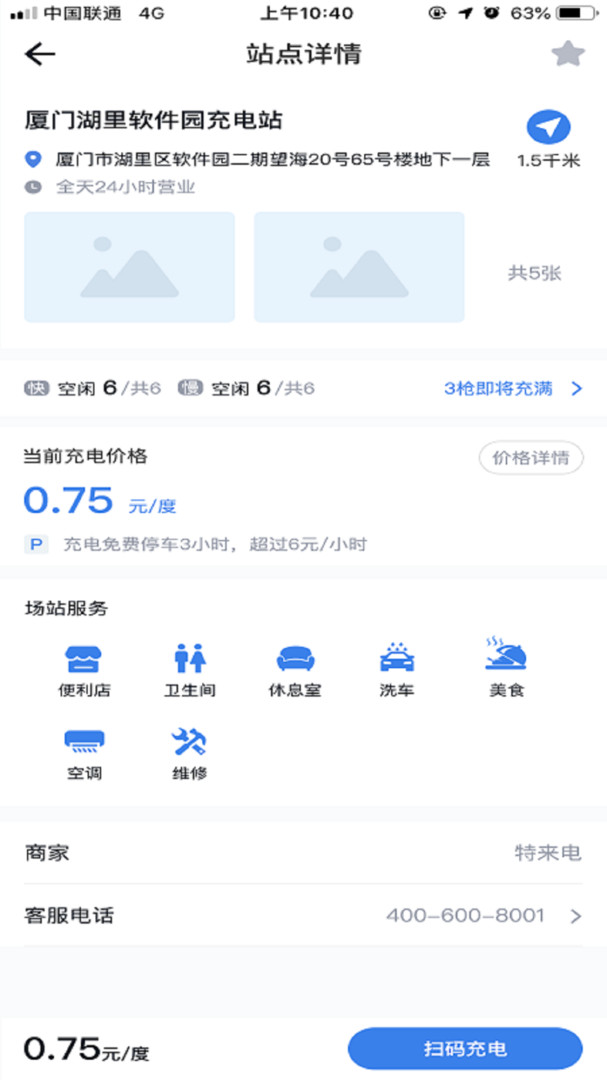View all 5 station photos
Screen dimensions: 607x1080
coord(535,273)
